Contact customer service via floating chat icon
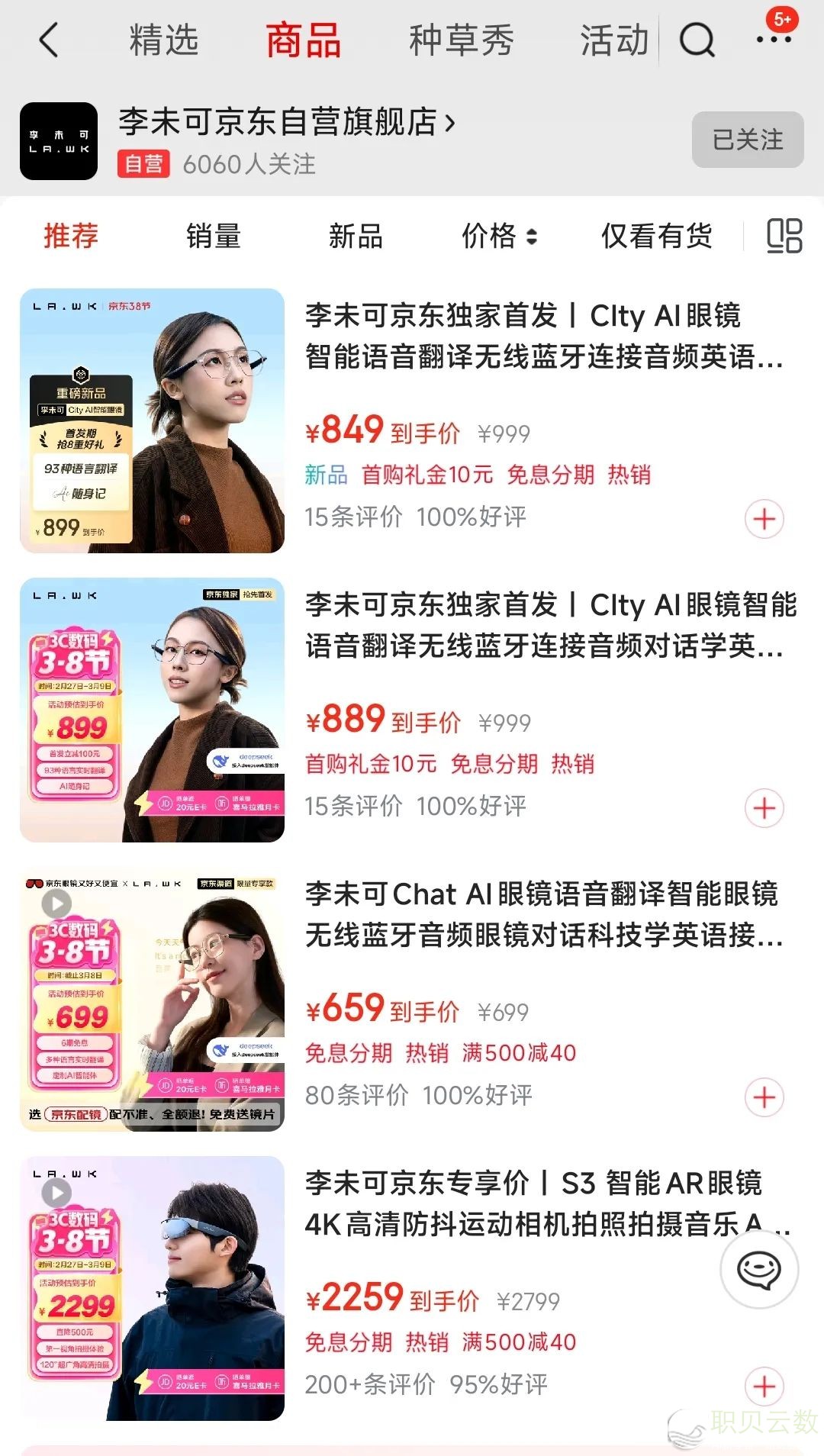This screenshot has height=1456, width=824. click(x=758, y=1270)
